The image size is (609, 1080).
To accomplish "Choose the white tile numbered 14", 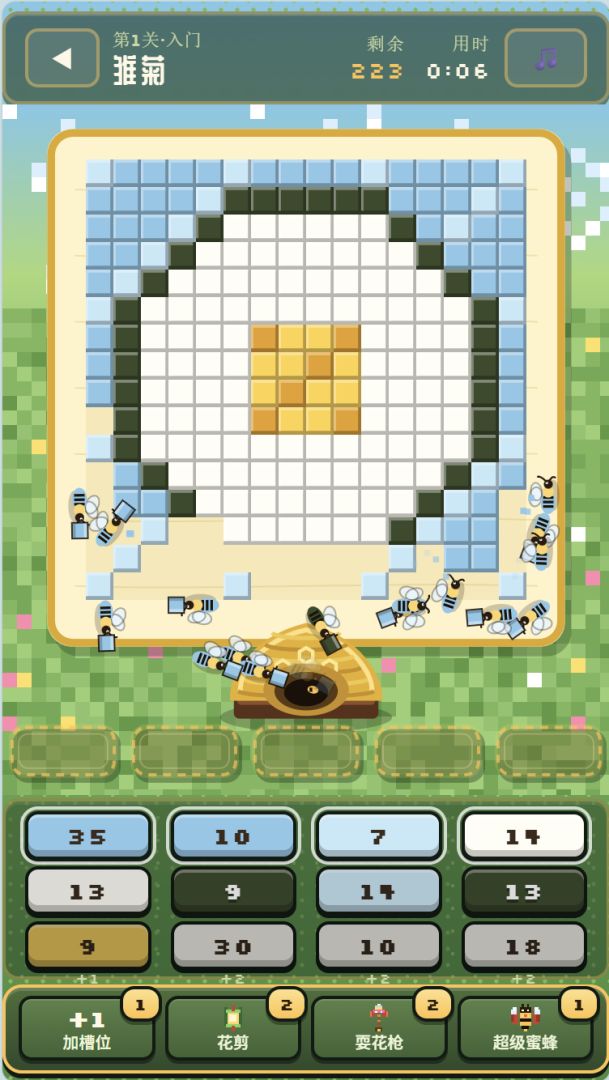I will [524, 836].
